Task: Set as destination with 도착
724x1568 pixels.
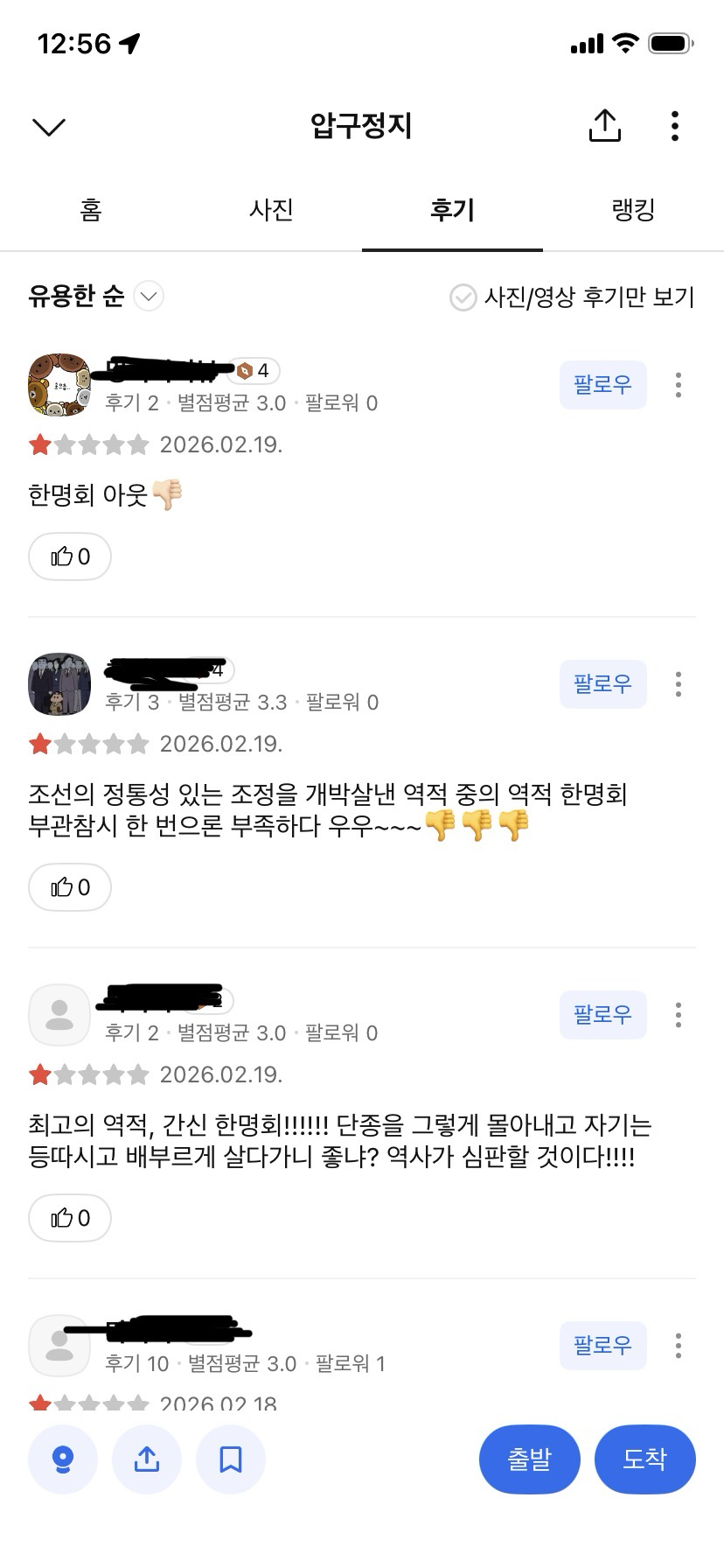Action: [x=644, y=1459]
